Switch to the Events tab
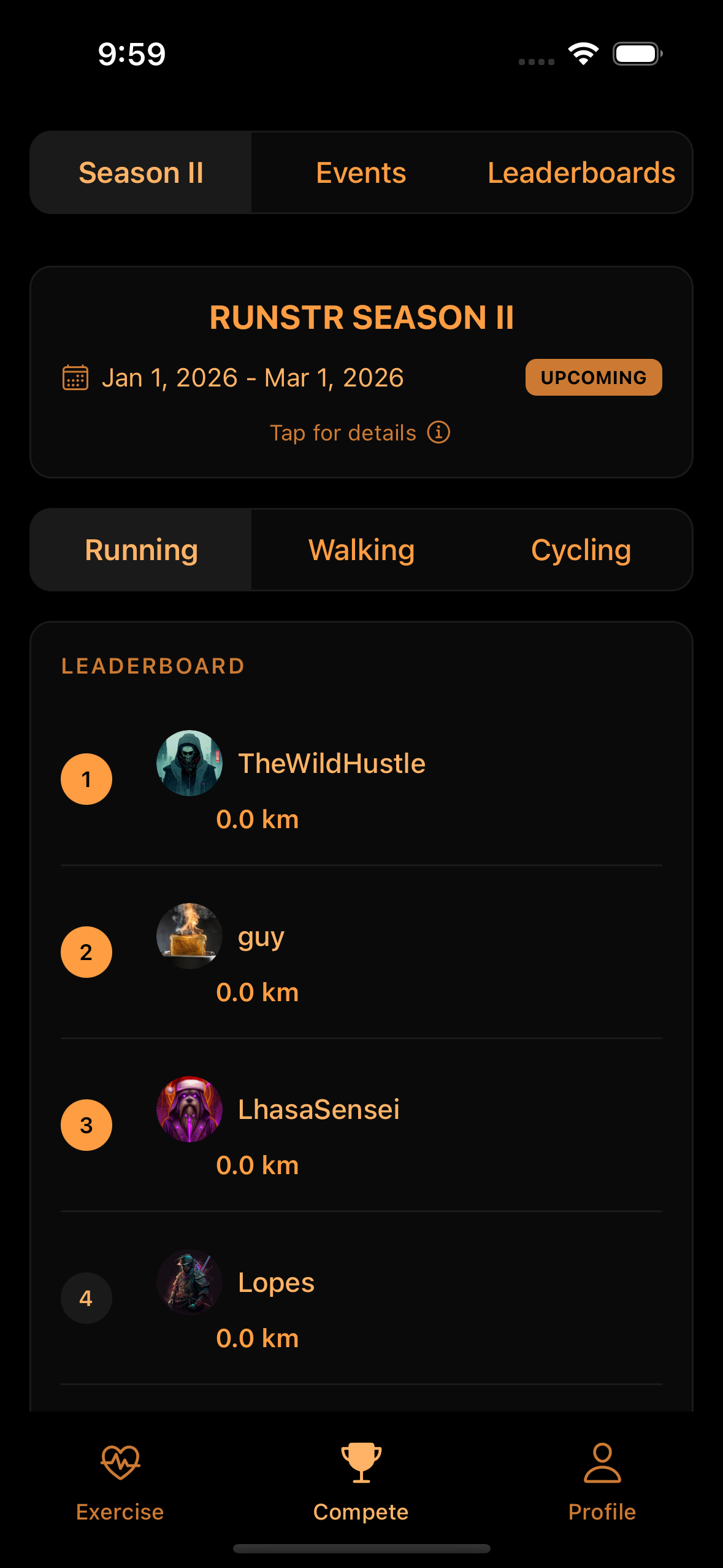 tap(361, 173)
